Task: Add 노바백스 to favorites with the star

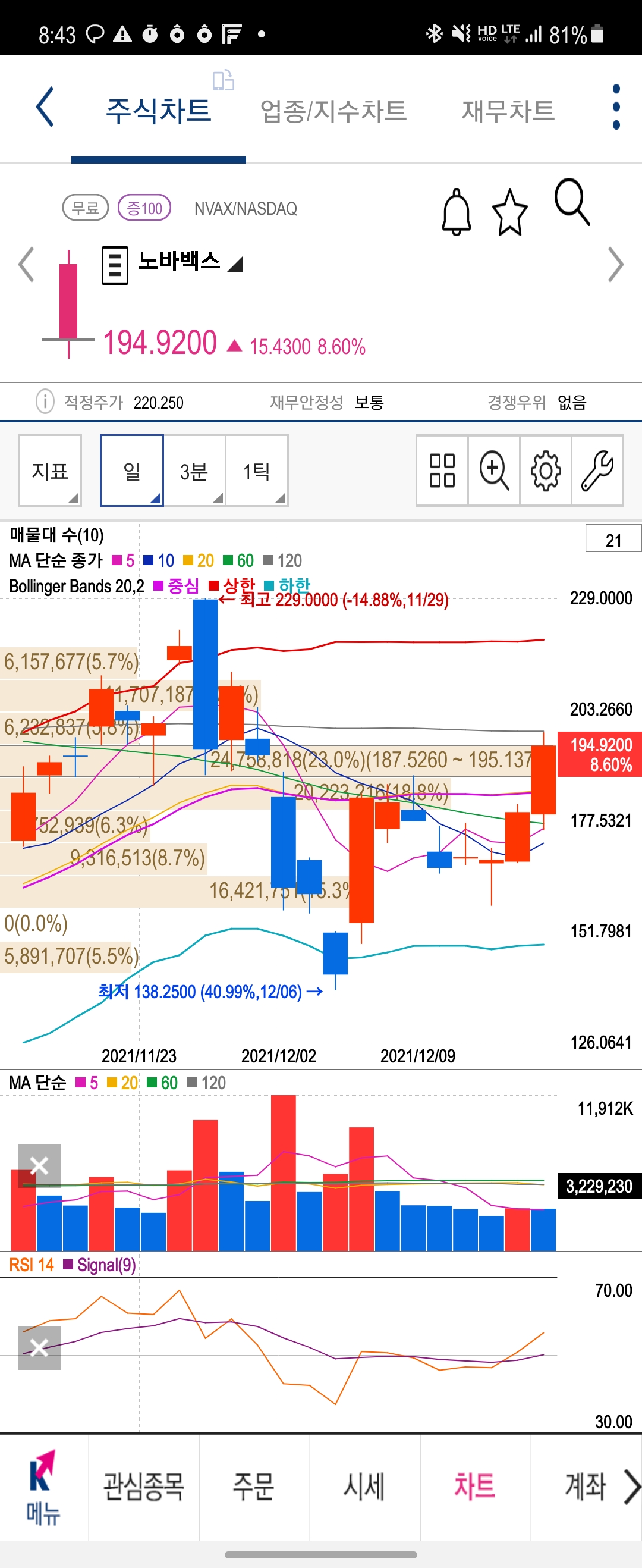Action: click(x=509, y=212)
